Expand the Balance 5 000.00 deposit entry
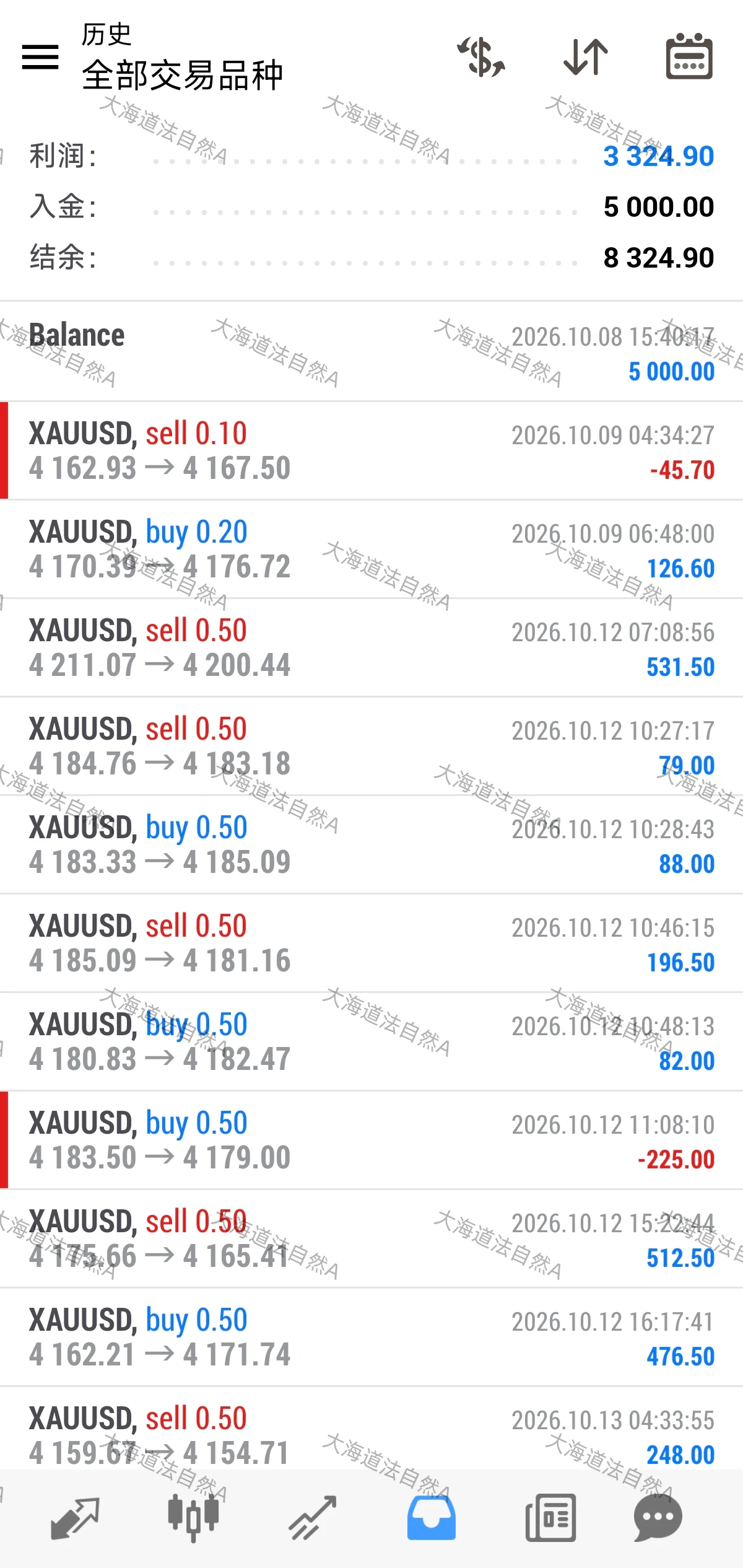 click(x=371, y=352)
